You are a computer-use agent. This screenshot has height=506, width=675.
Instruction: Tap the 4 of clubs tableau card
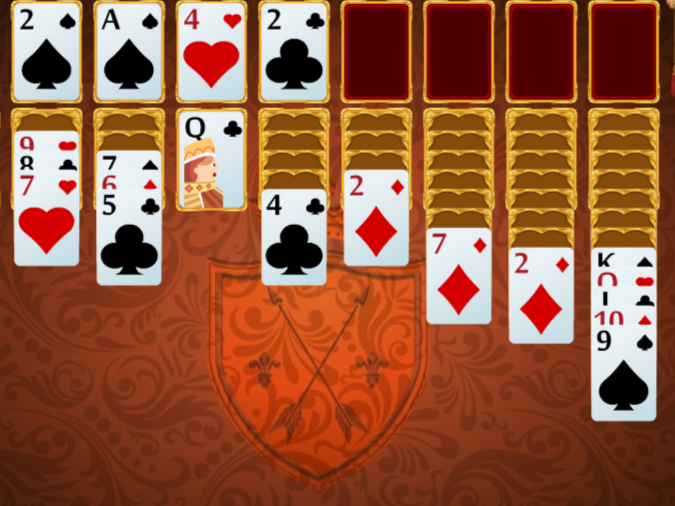pyautogui.click(x=293, y=240)
